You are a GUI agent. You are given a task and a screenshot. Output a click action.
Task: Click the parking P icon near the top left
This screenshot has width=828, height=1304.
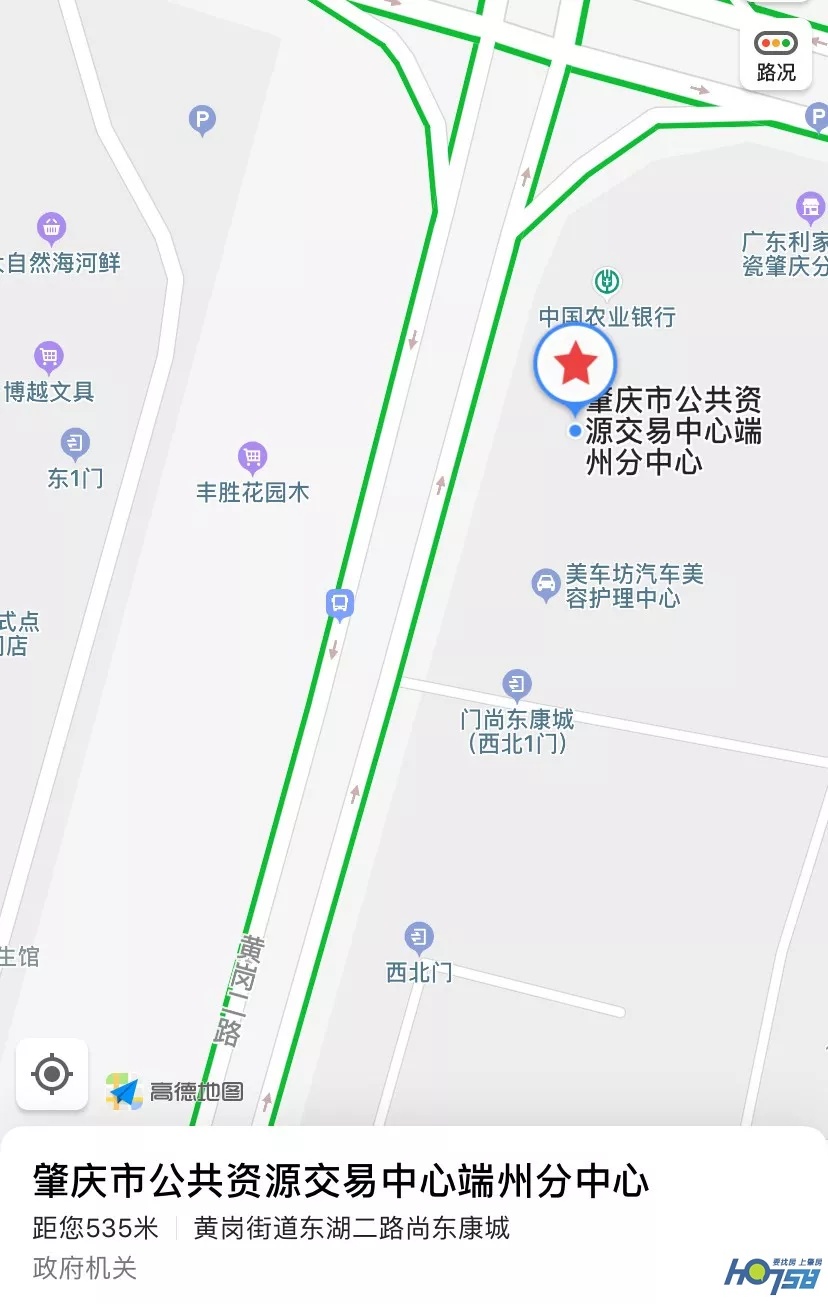tap(202, 118)
